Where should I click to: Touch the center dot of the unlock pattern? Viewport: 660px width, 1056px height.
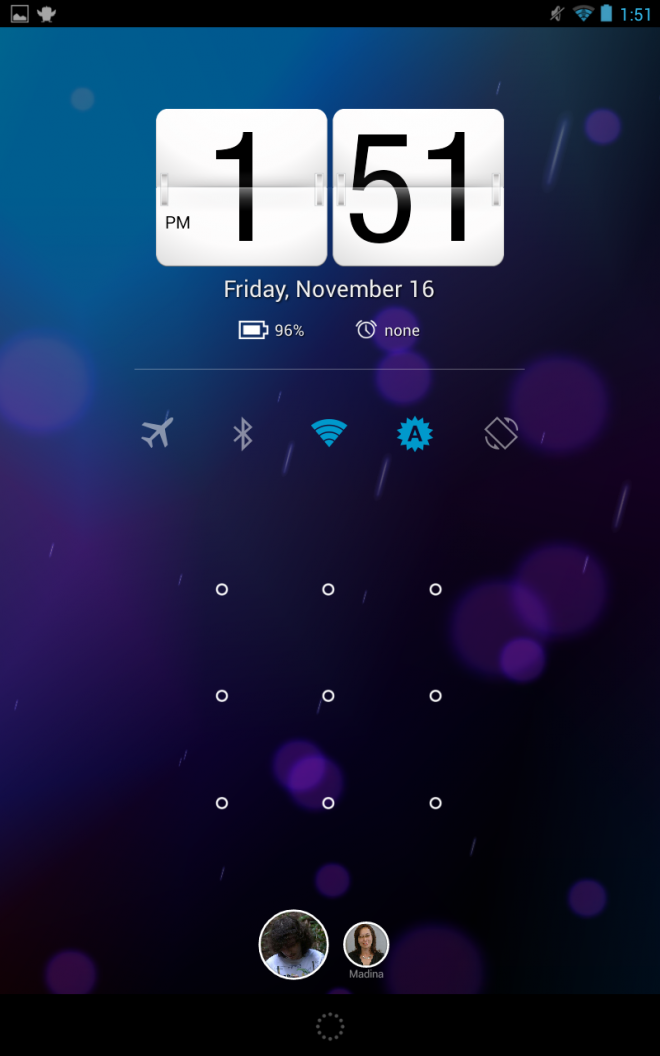(329, 696)
